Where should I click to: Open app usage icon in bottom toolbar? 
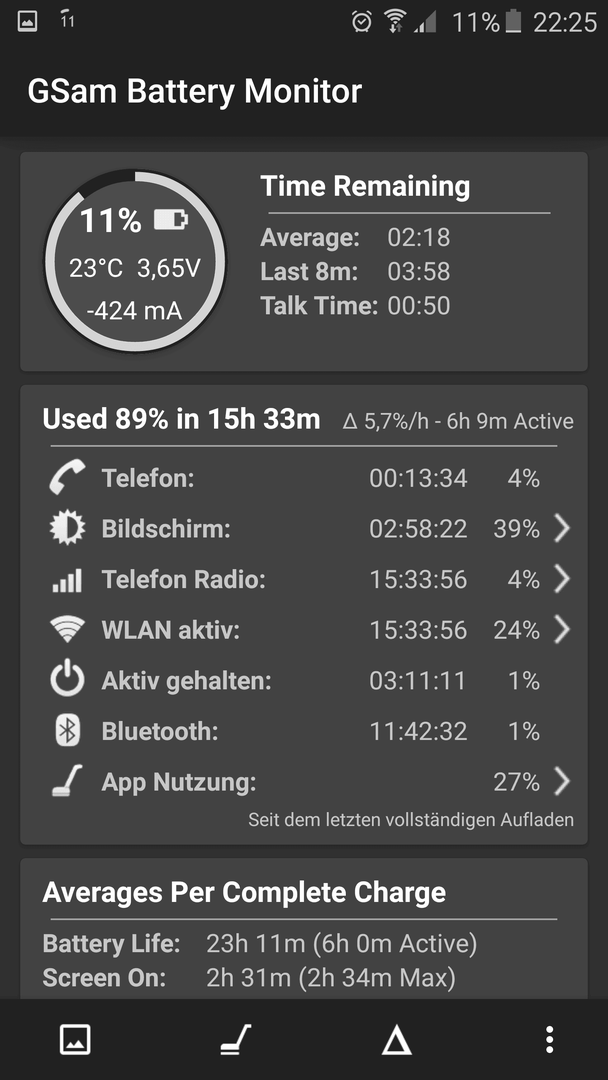click(x=236, y=1039)
